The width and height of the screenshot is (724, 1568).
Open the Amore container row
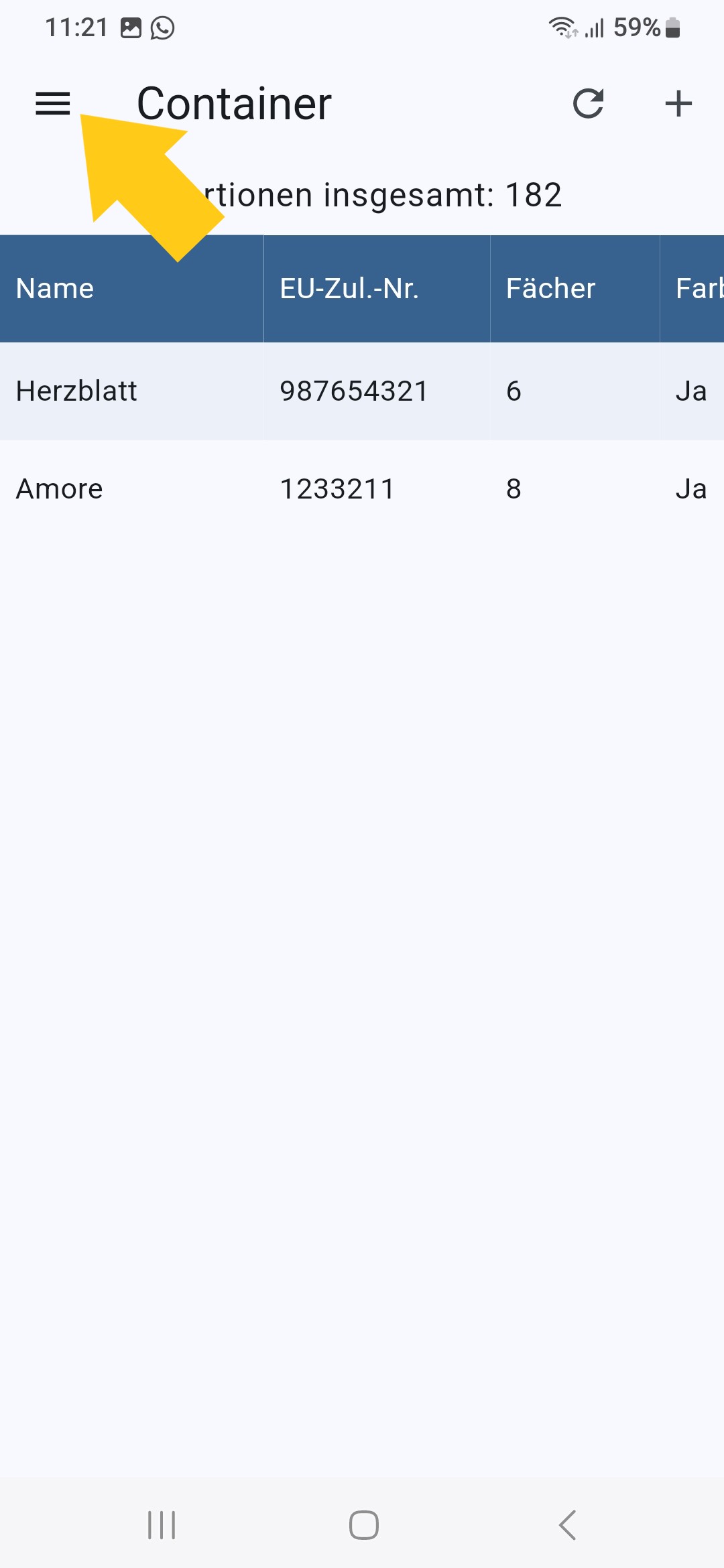[x=362, y=489]
